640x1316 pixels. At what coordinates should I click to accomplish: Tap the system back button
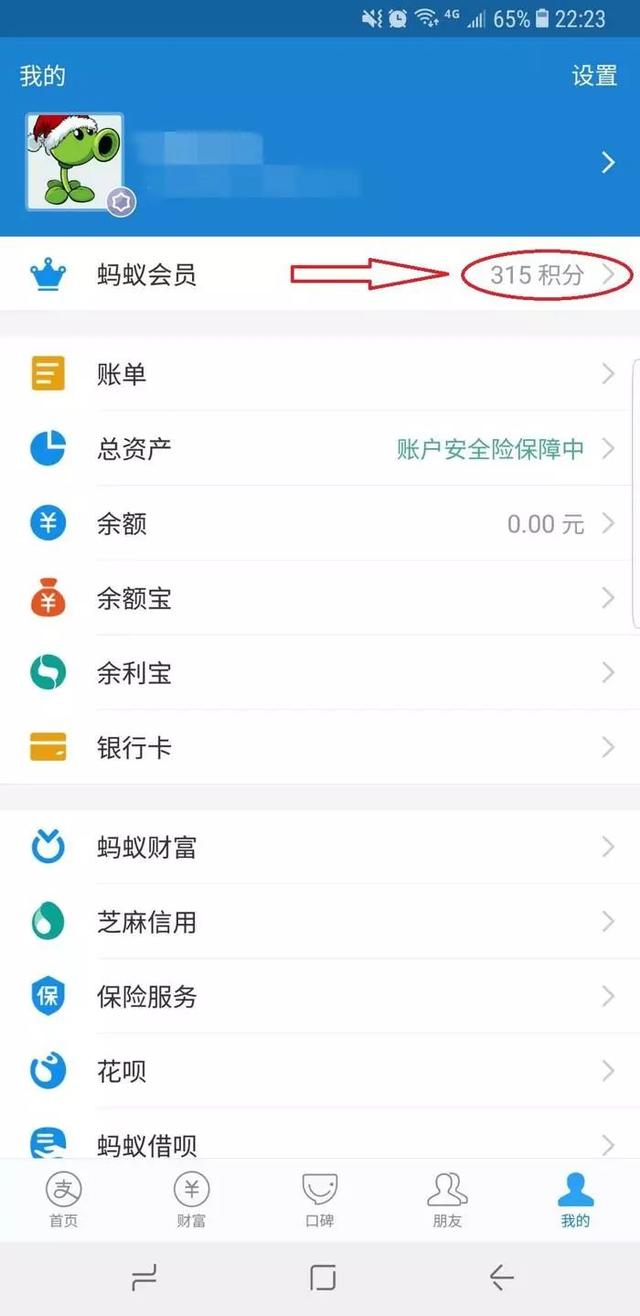click(501, 1277)
